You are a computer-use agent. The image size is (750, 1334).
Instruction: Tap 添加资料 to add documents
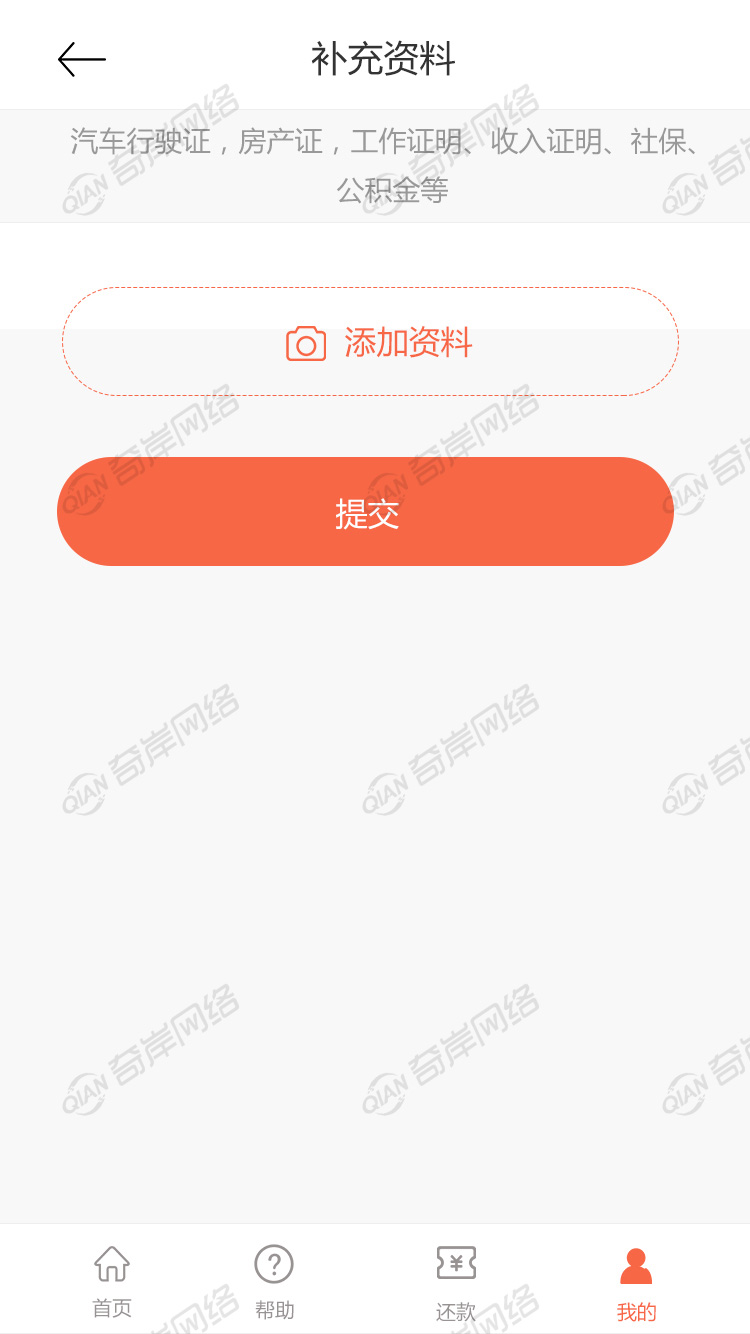click(x=371, y=342)
